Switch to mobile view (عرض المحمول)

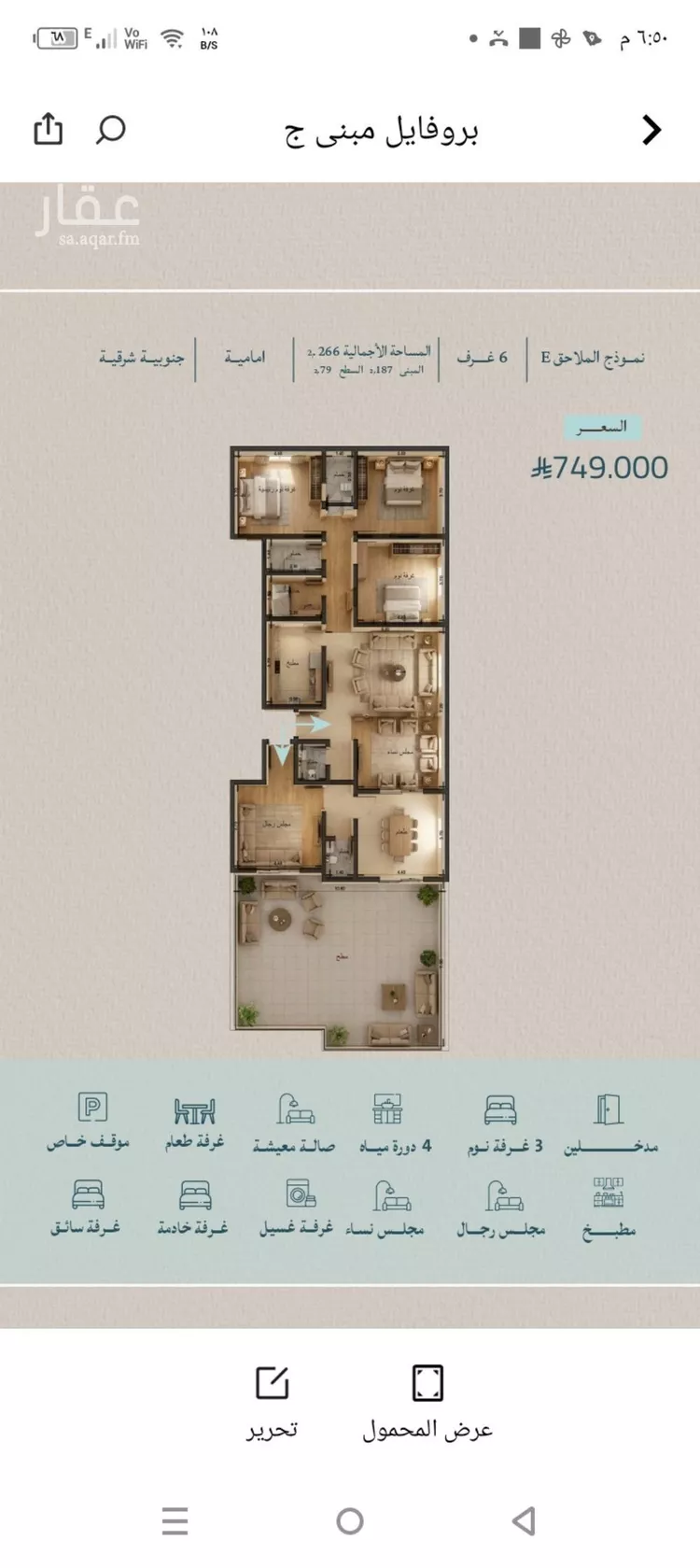(427, 1401)
